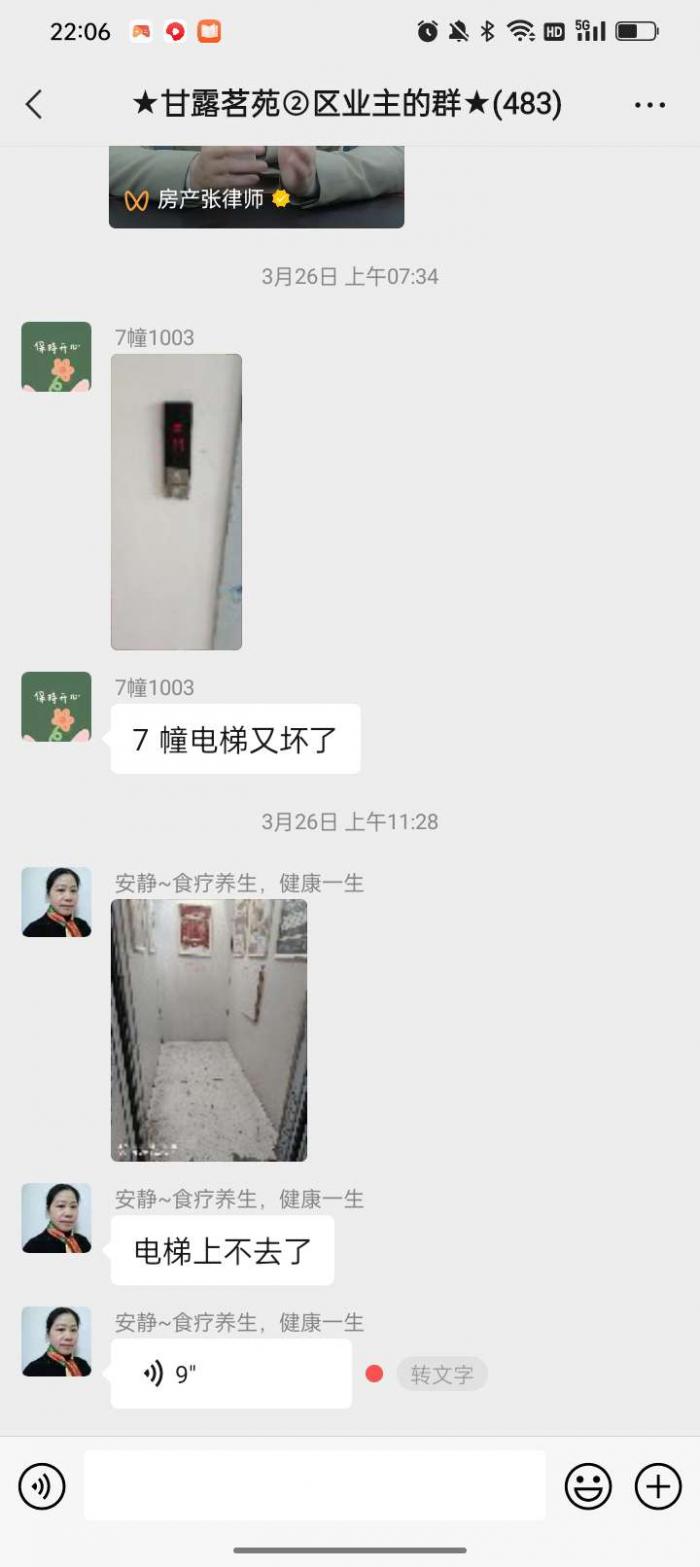This screenshot has width=700, height=1567.
Task: Go back to the chat list
Action: coord(34,104)
